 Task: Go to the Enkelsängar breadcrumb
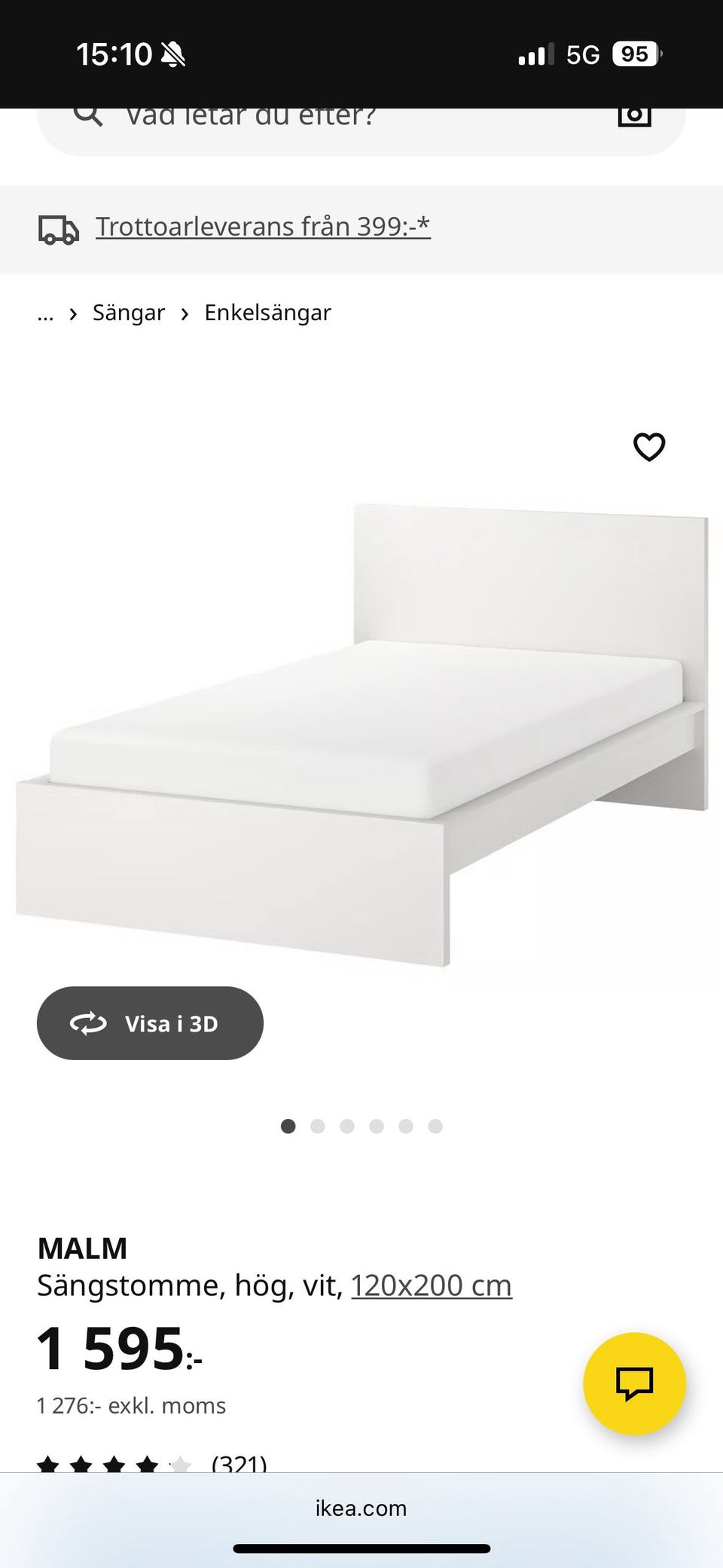267,313
